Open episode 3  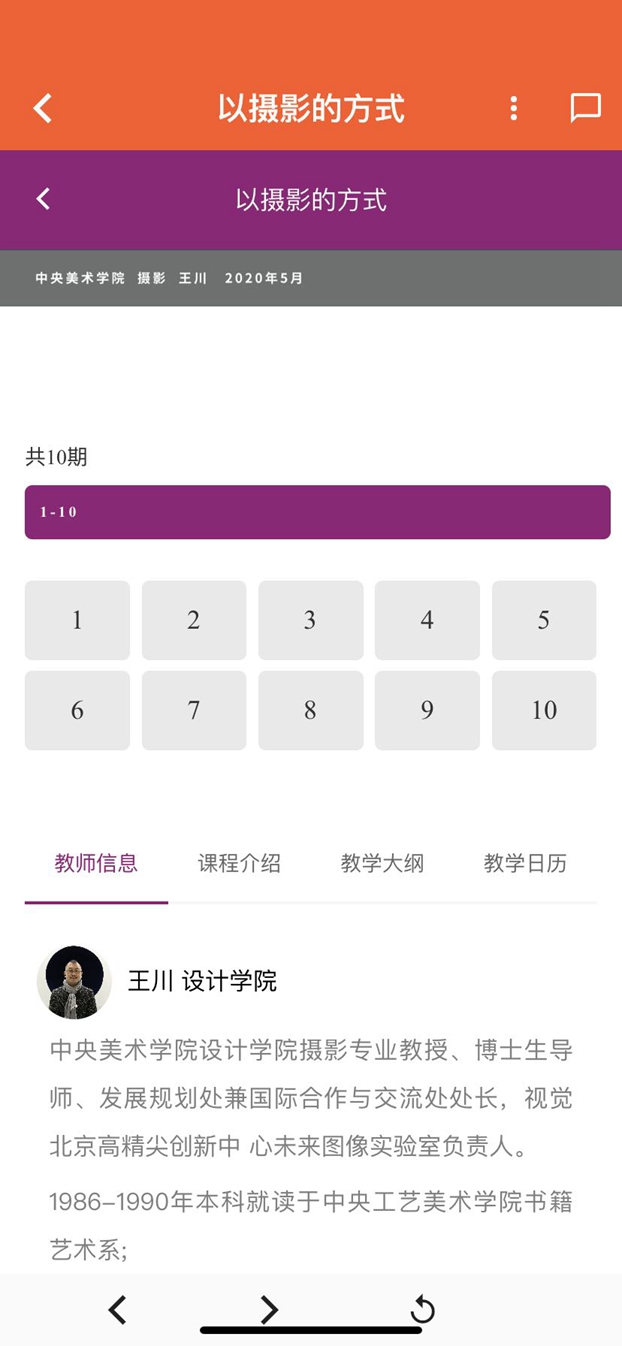tap(310, 620)
